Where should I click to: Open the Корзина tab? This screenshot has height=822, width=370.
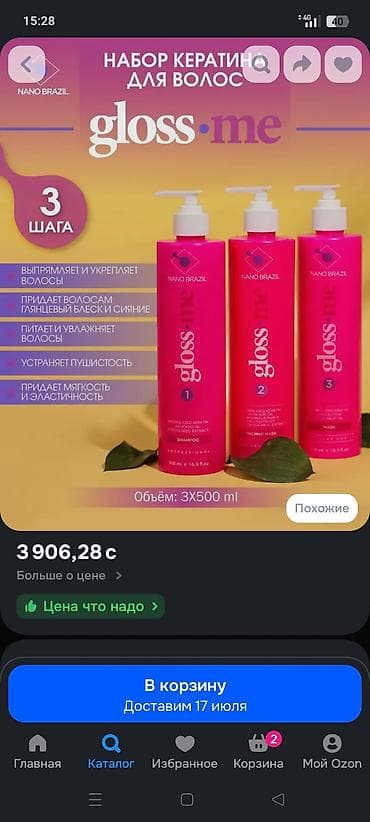click(x=258, y=751)
